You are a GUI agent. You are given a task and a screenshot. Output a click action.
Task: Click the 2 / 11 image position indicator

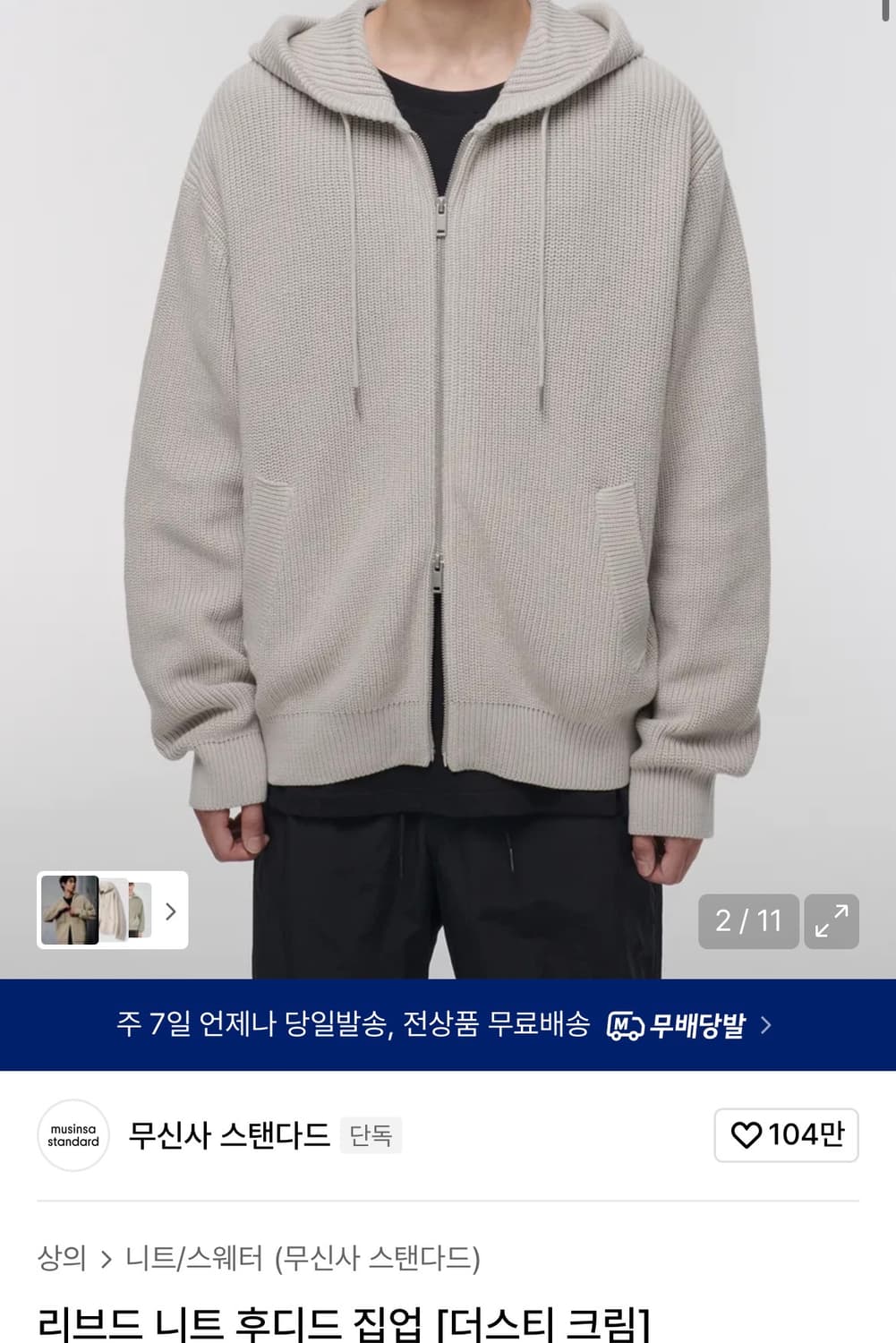(748, 920)
